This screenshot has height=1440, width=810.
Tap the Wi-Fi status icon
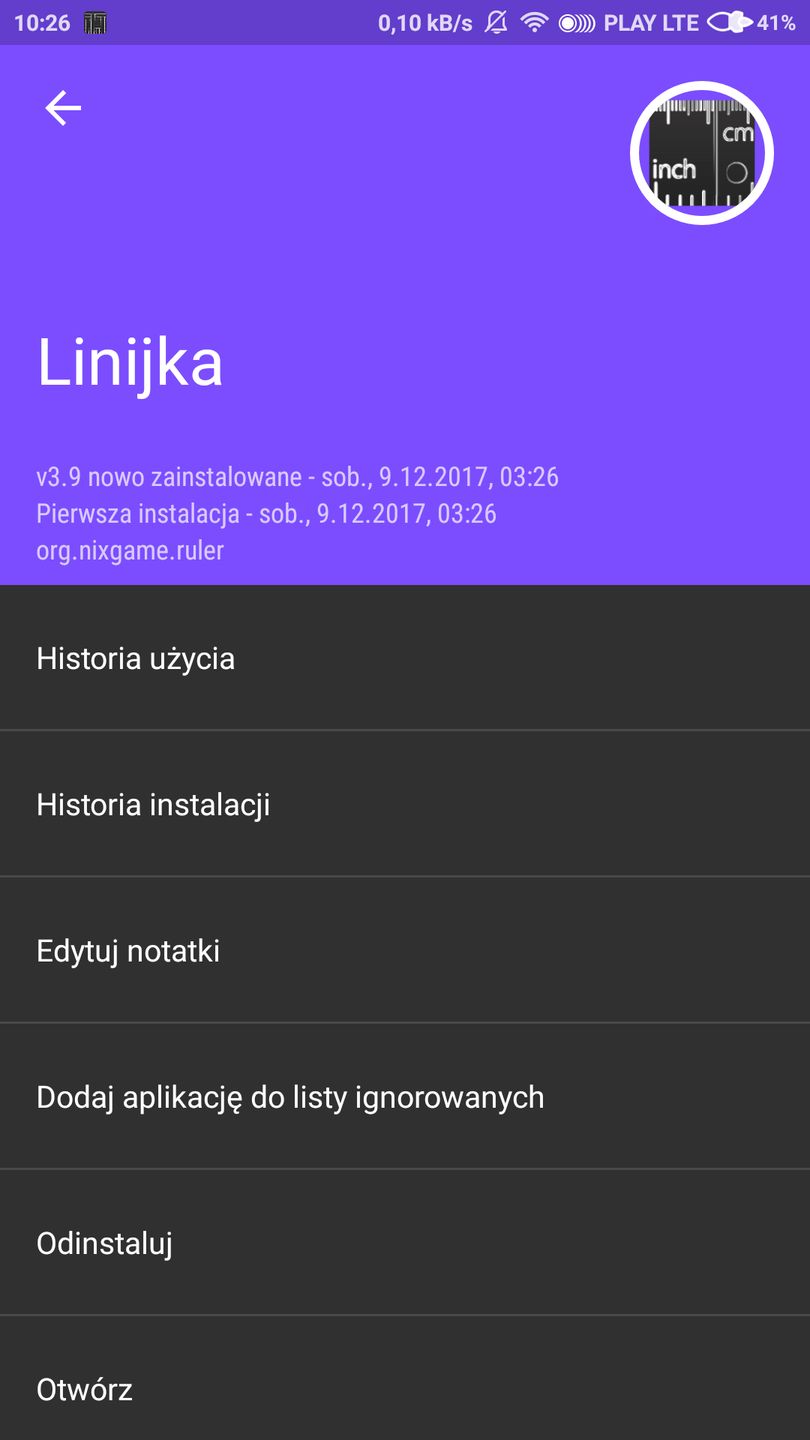click(535, 21)
